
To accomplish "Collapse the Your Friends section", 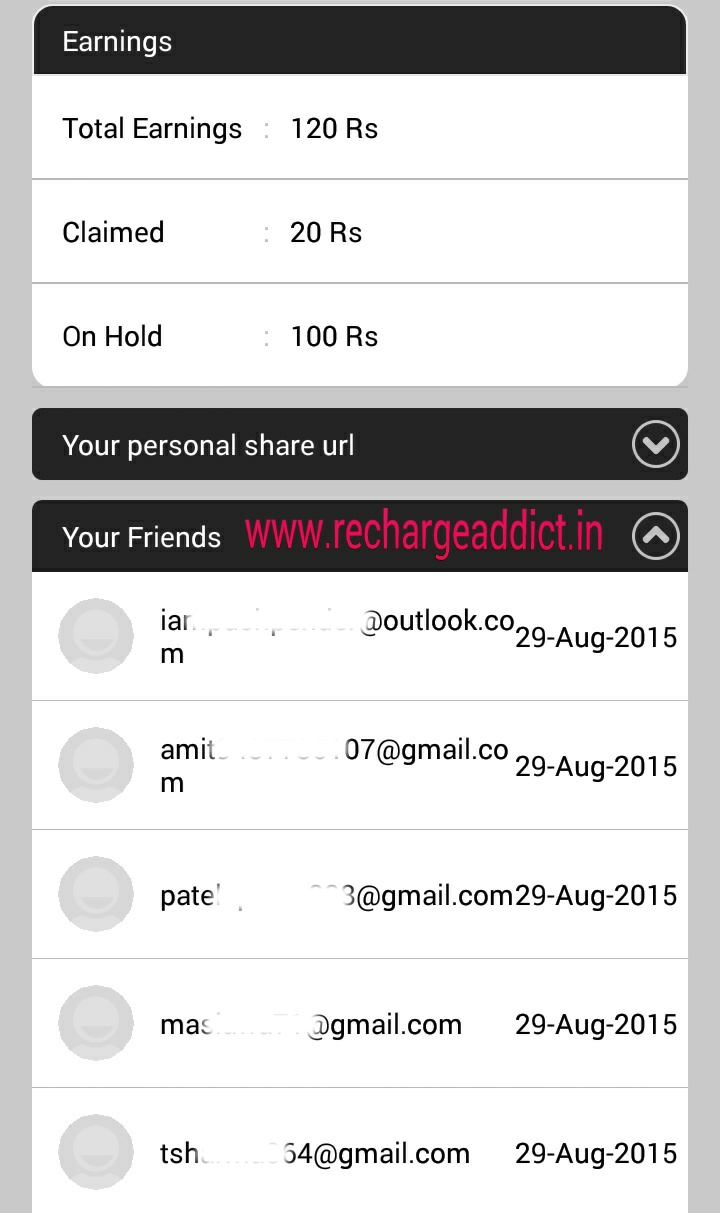I will [x=655, y=537].
